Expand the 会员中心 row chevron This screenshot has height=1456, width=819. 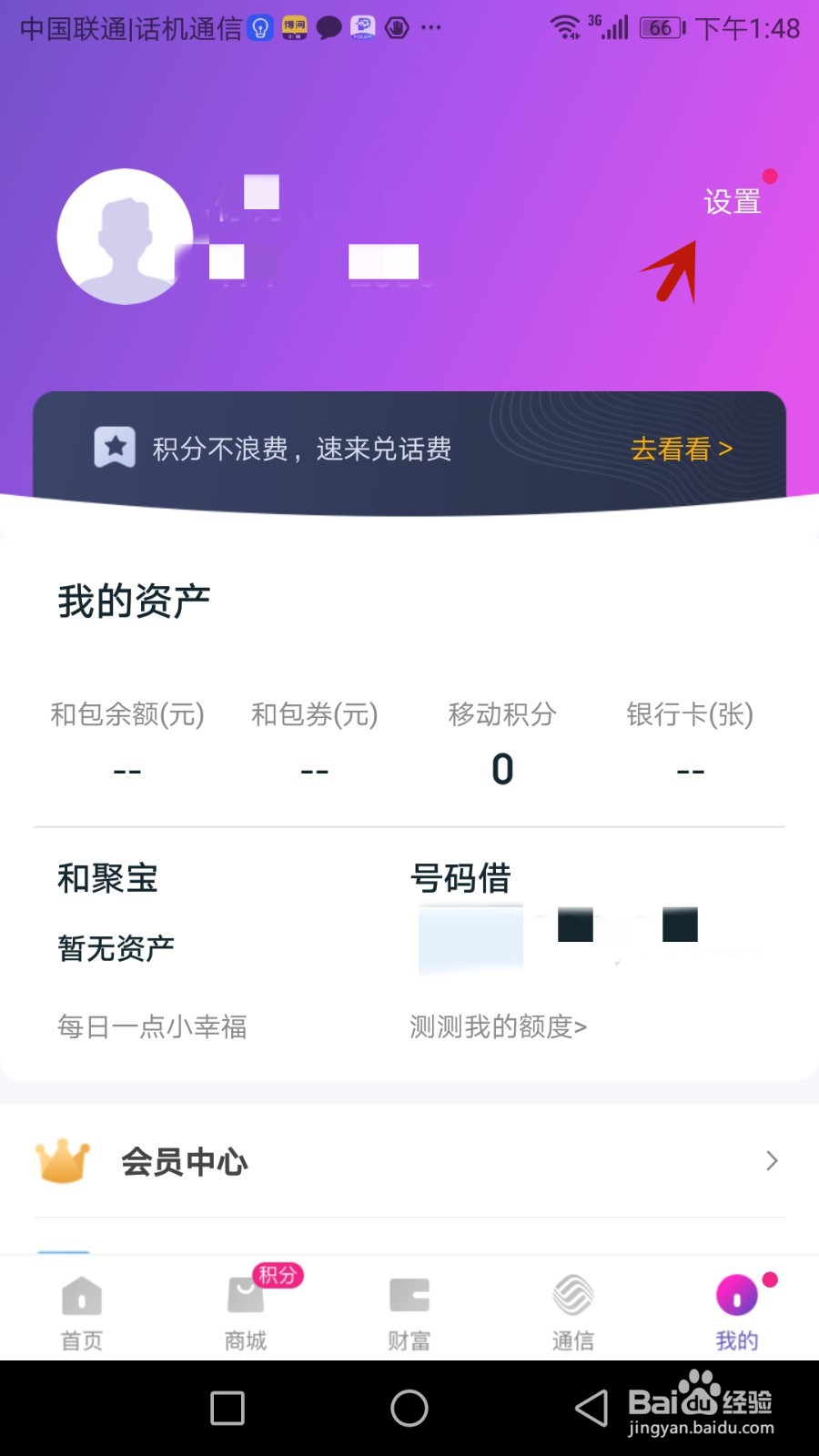click(x=772, y=1161)
